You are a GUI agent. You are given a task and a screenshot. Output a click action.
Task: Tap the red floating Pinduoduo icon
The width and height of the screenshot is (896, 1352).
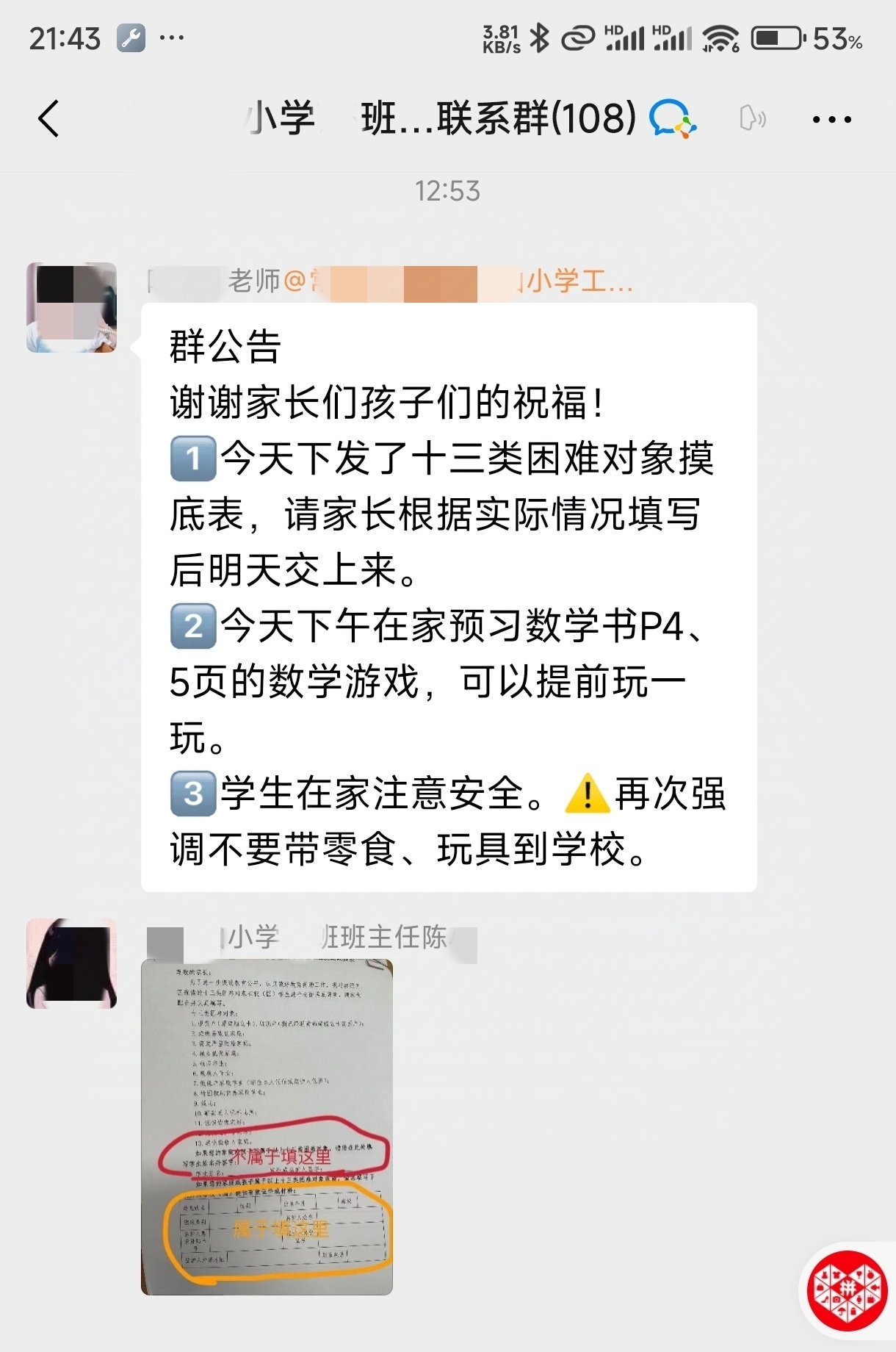coord(847,1290)
